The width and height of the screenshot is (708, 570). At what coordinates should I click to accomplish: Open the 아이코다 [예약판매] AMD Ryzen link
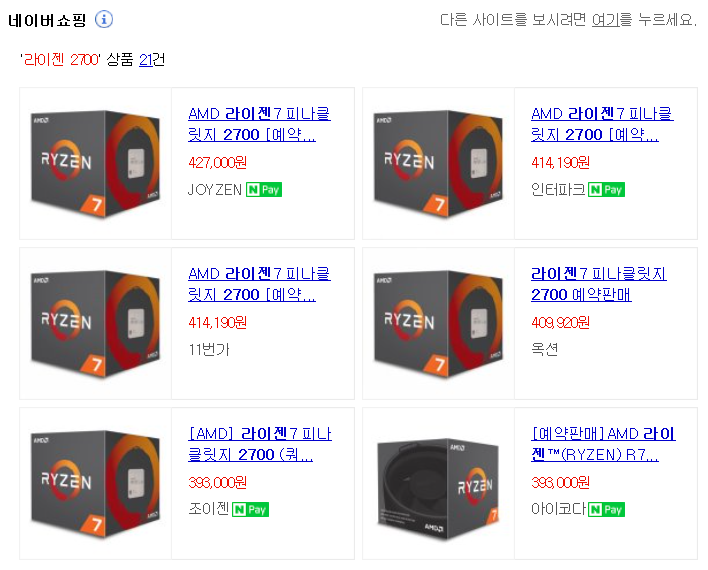point(602,444)
